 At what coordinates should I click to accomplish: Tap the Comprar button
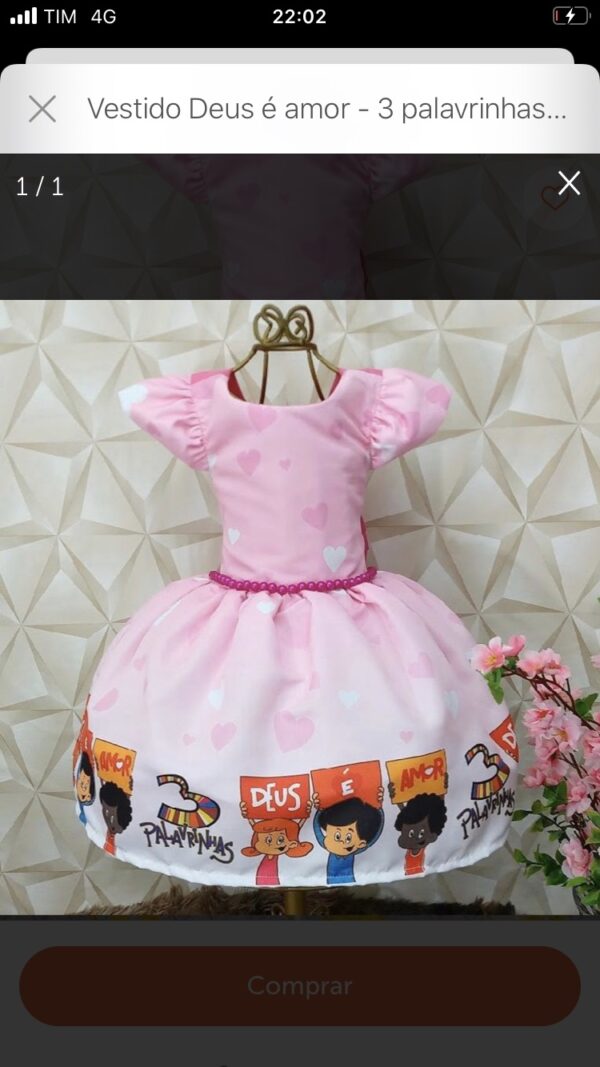tap(300, 985)
